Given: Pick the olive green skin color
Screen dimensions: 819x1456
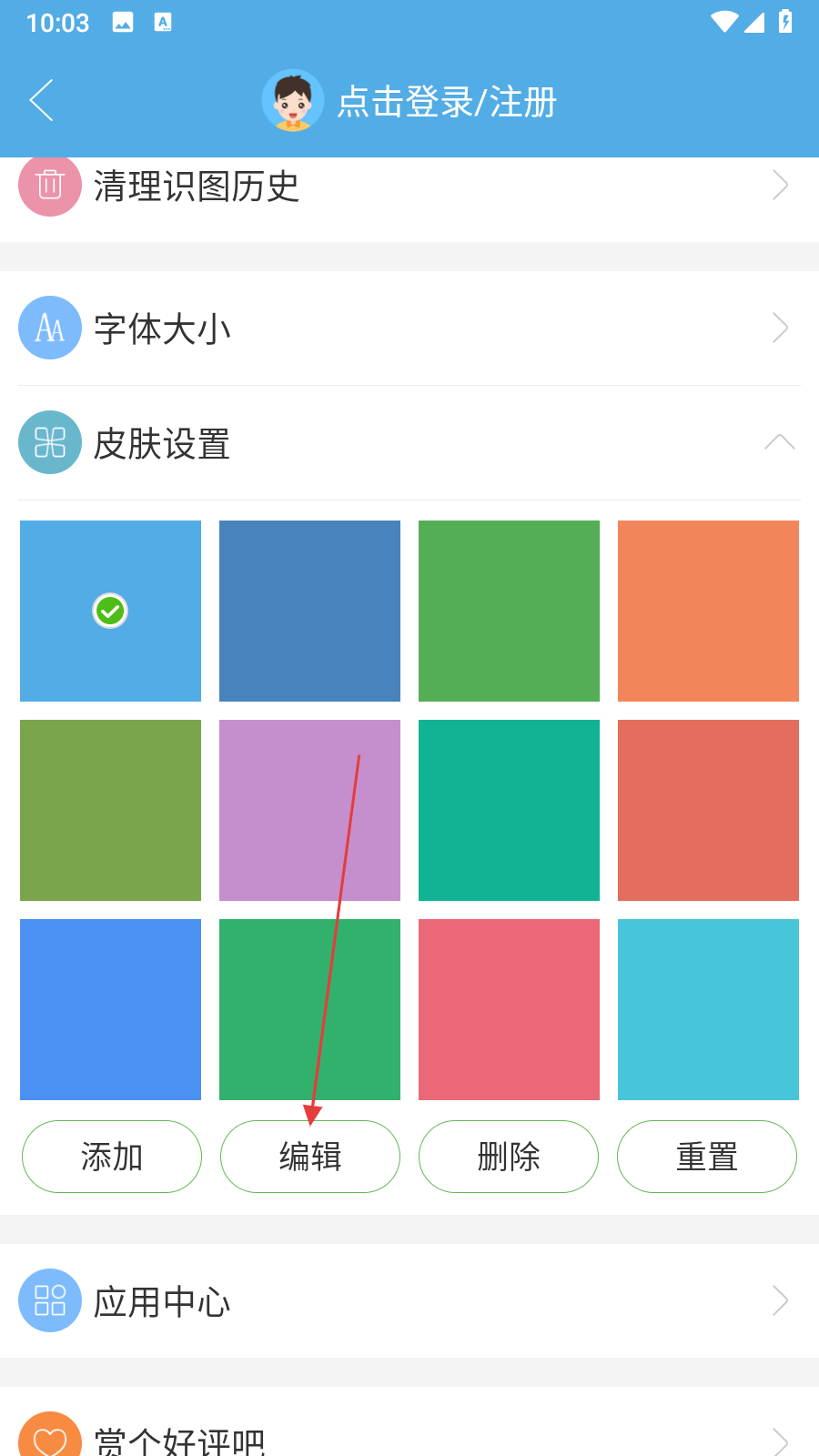Looking at the screenshot, I should 110,810.
